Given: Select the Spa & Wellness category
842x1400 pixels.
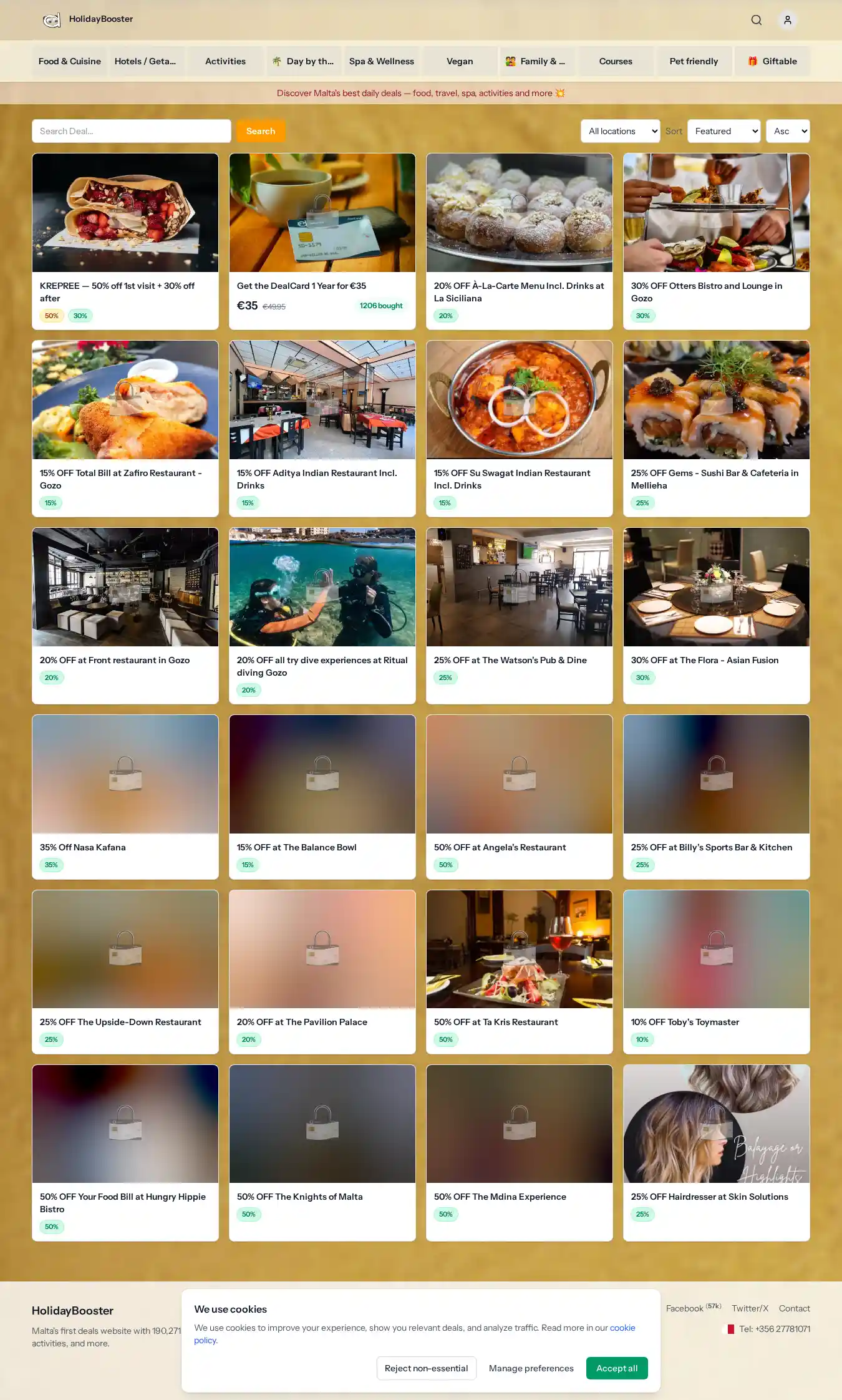Looking at the screenshot, I should point(382,61).
